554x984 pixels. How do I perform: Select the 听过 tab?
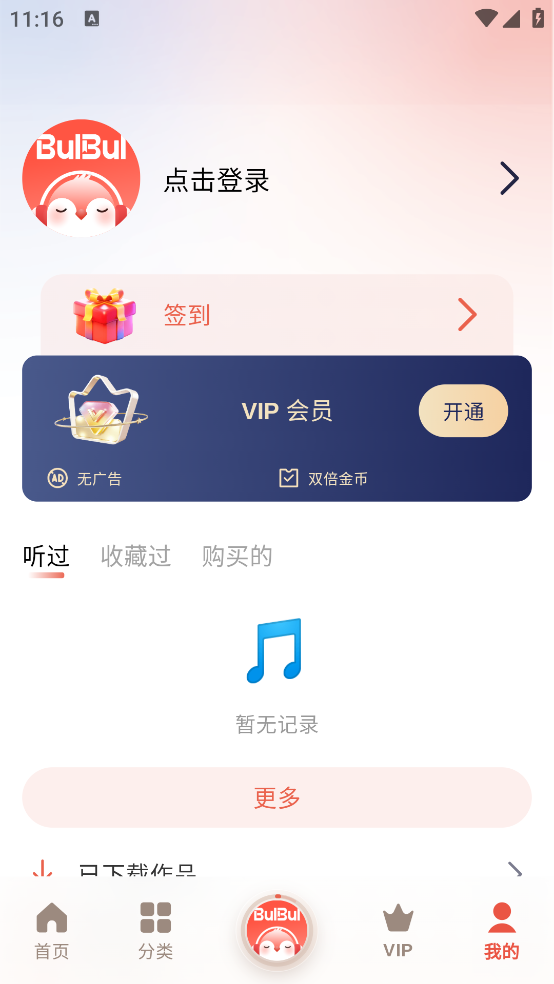(x=46, y=557)
